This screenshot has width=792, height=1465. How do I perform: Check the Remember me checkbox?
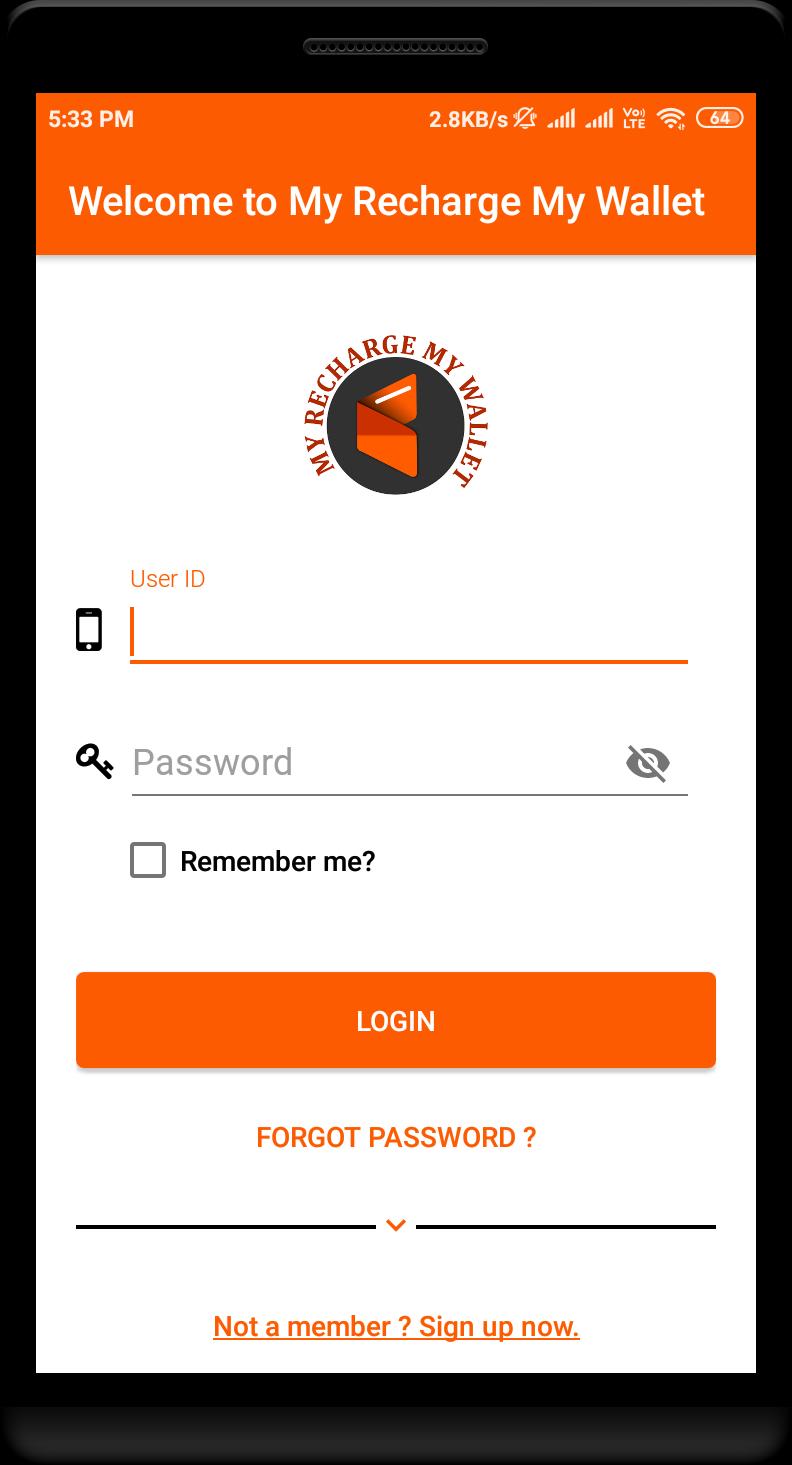[148, 860]
